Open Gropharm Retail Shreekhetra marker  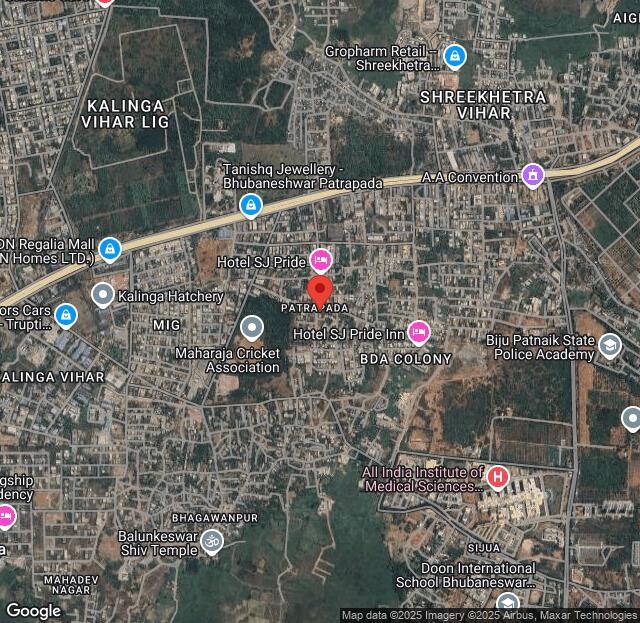[455, 56]
